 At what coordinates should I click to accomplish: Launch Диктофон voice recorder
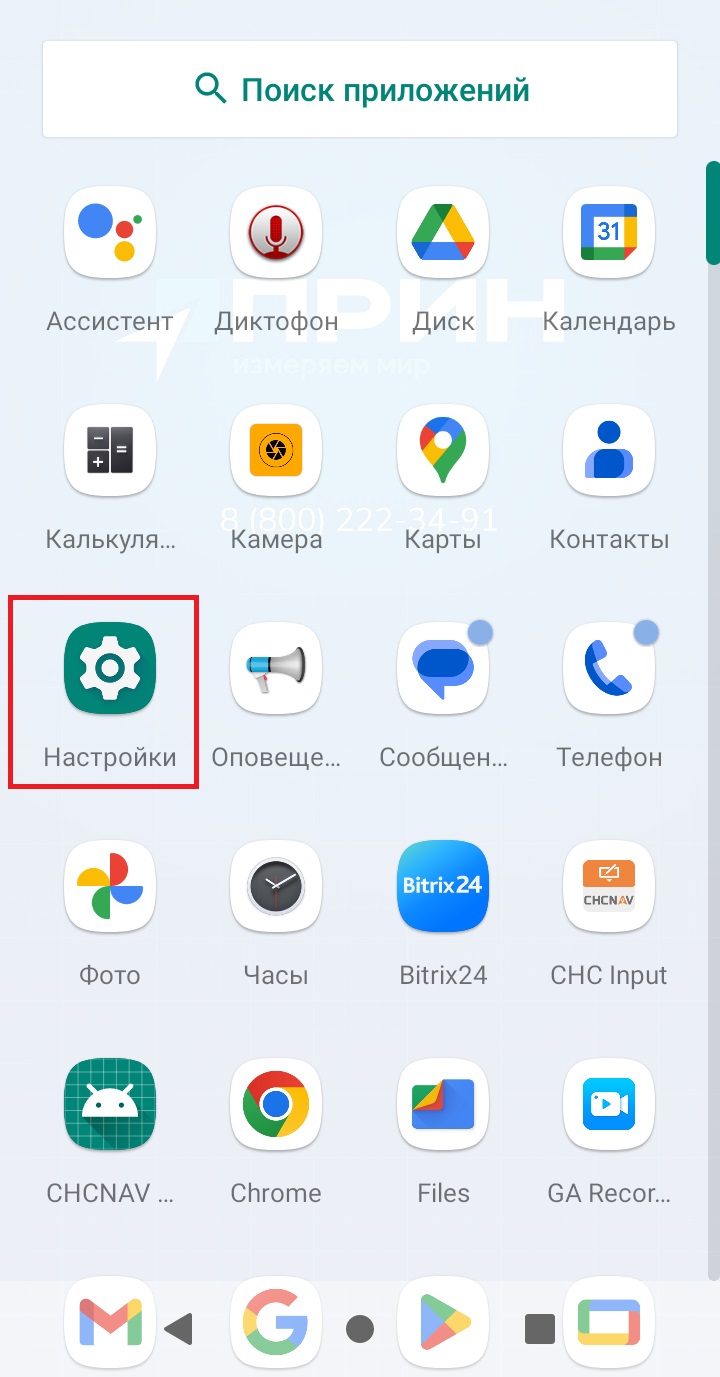[x=276, y=233]
